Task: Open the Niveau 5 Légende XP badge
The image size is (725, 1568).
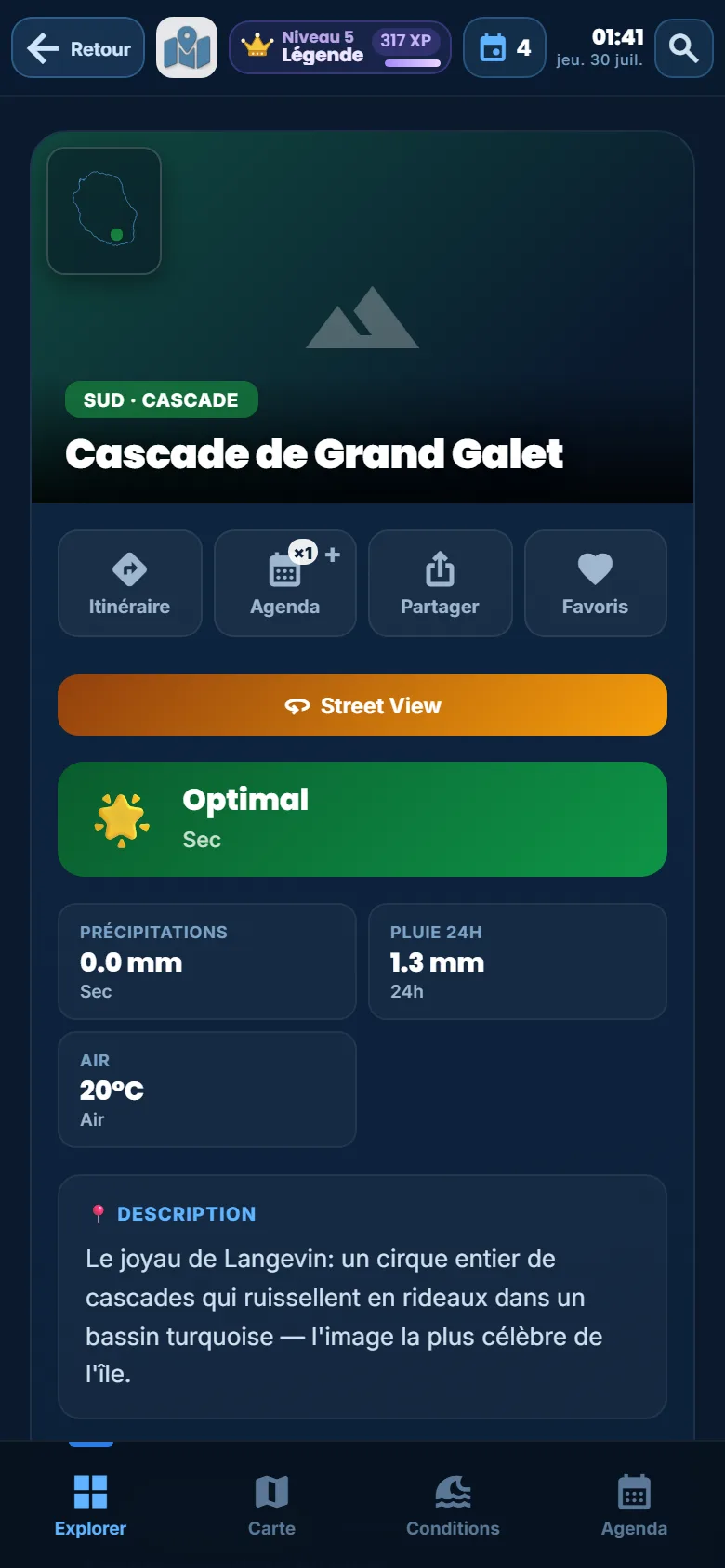Action: [340, 47]
